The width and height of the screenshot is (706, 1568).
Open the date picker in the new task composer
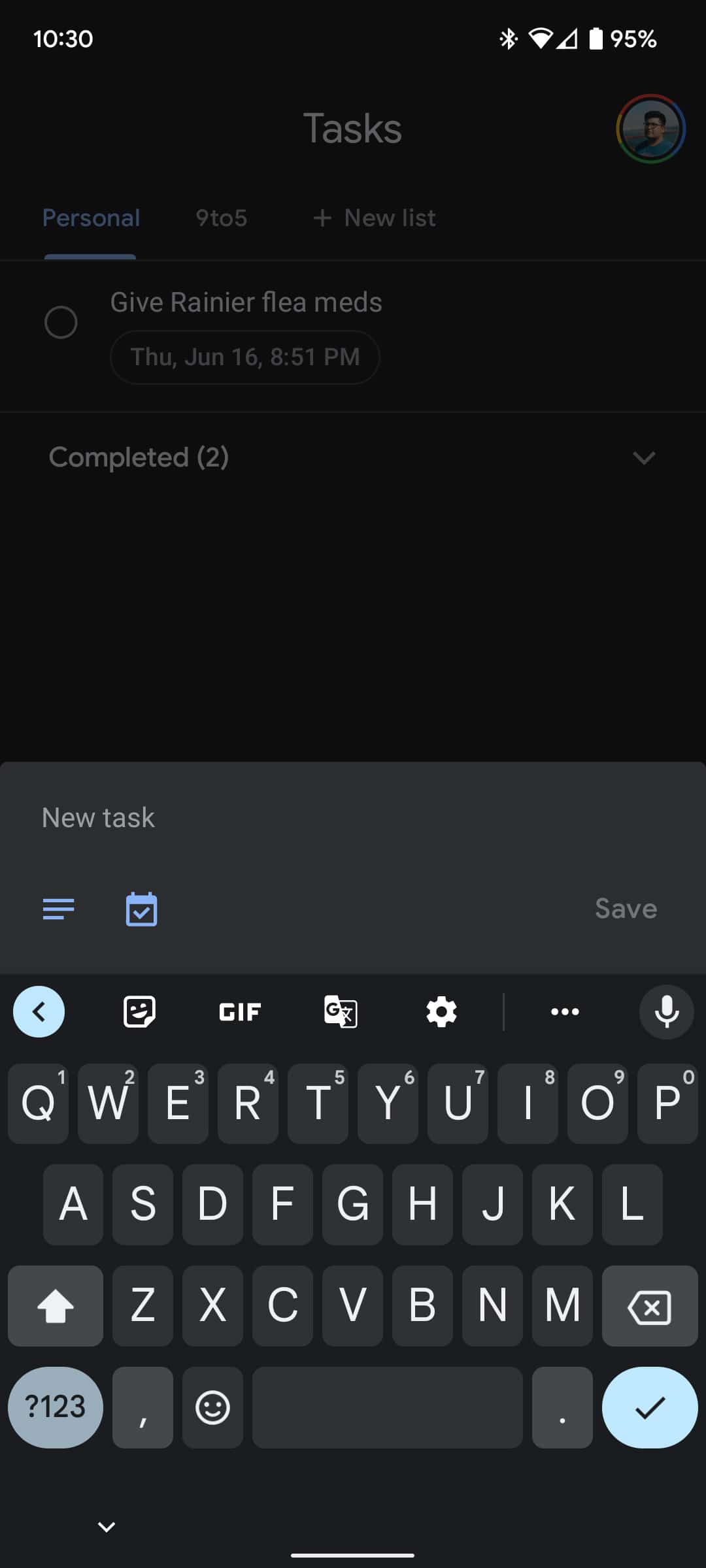(x=142, y=909)
